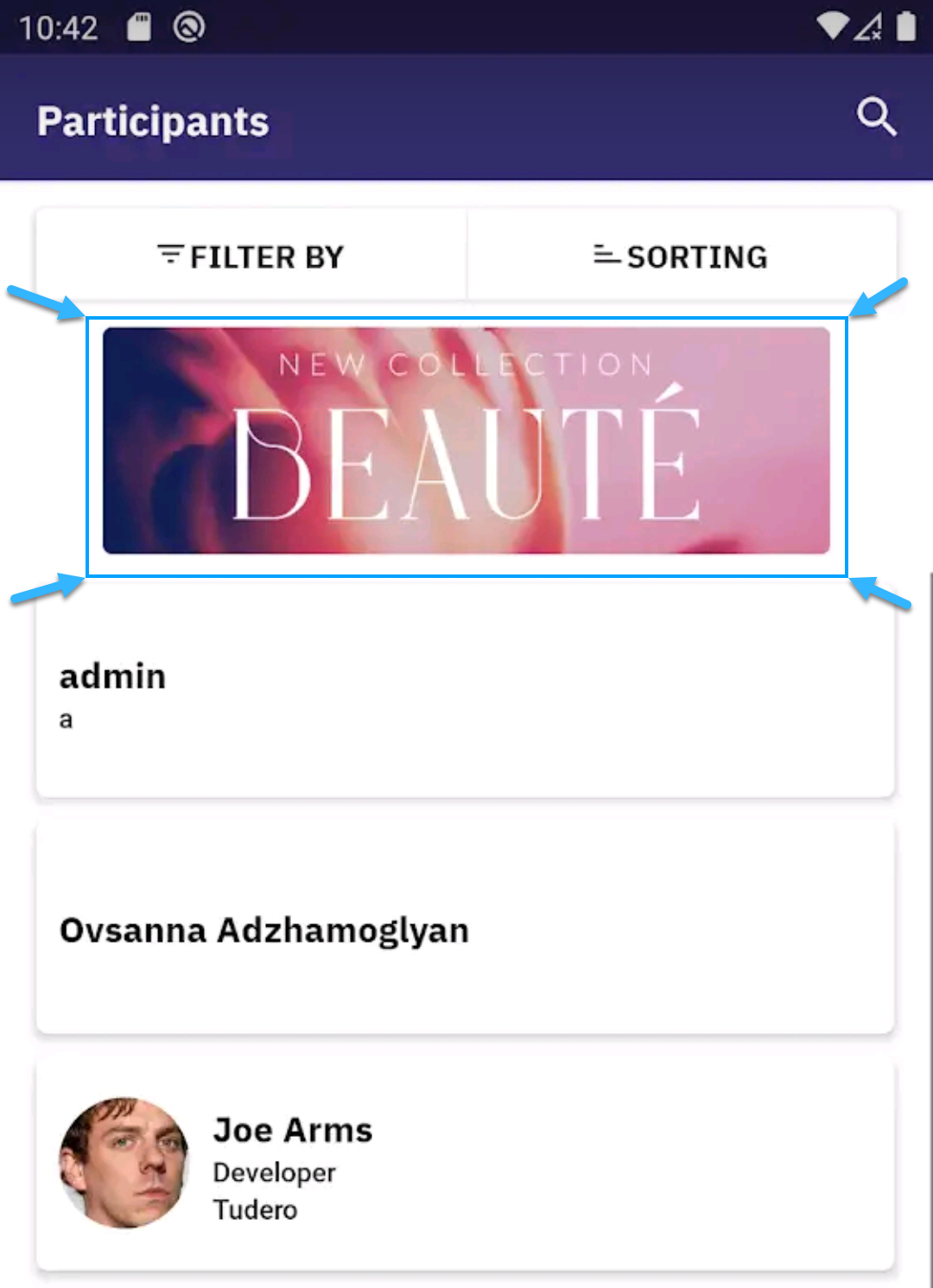Tap the Beauté New Collection banner
This screenshot has height=1288, width=933.
click(466, 441)
